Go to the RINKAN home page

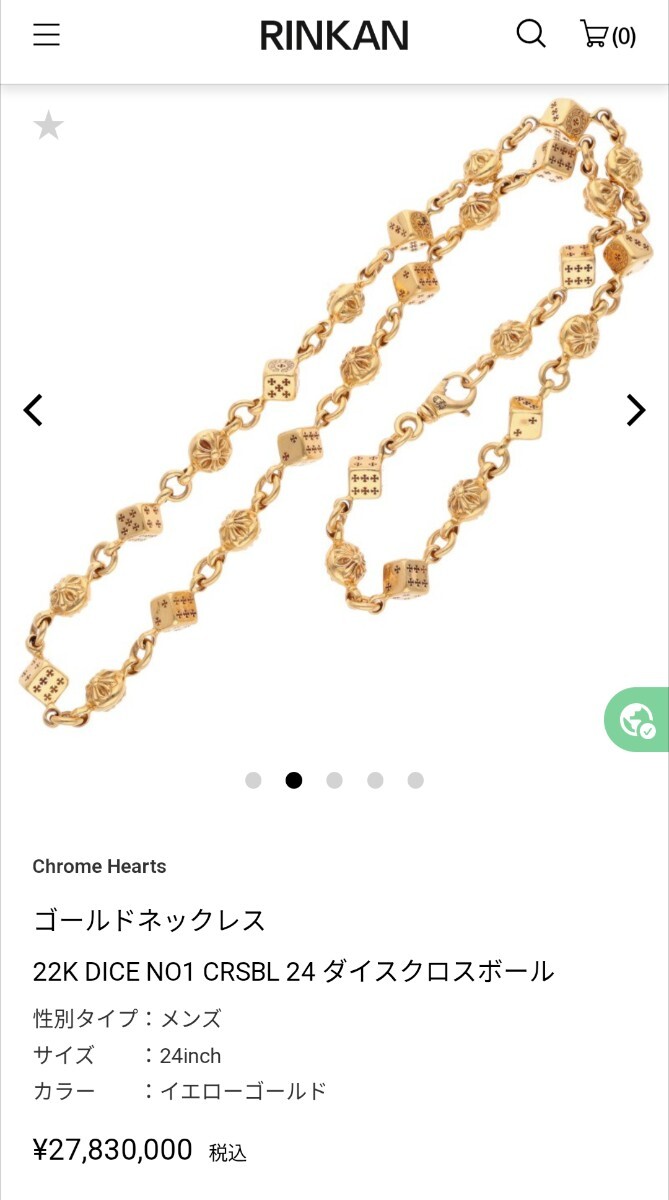(334, 36)
